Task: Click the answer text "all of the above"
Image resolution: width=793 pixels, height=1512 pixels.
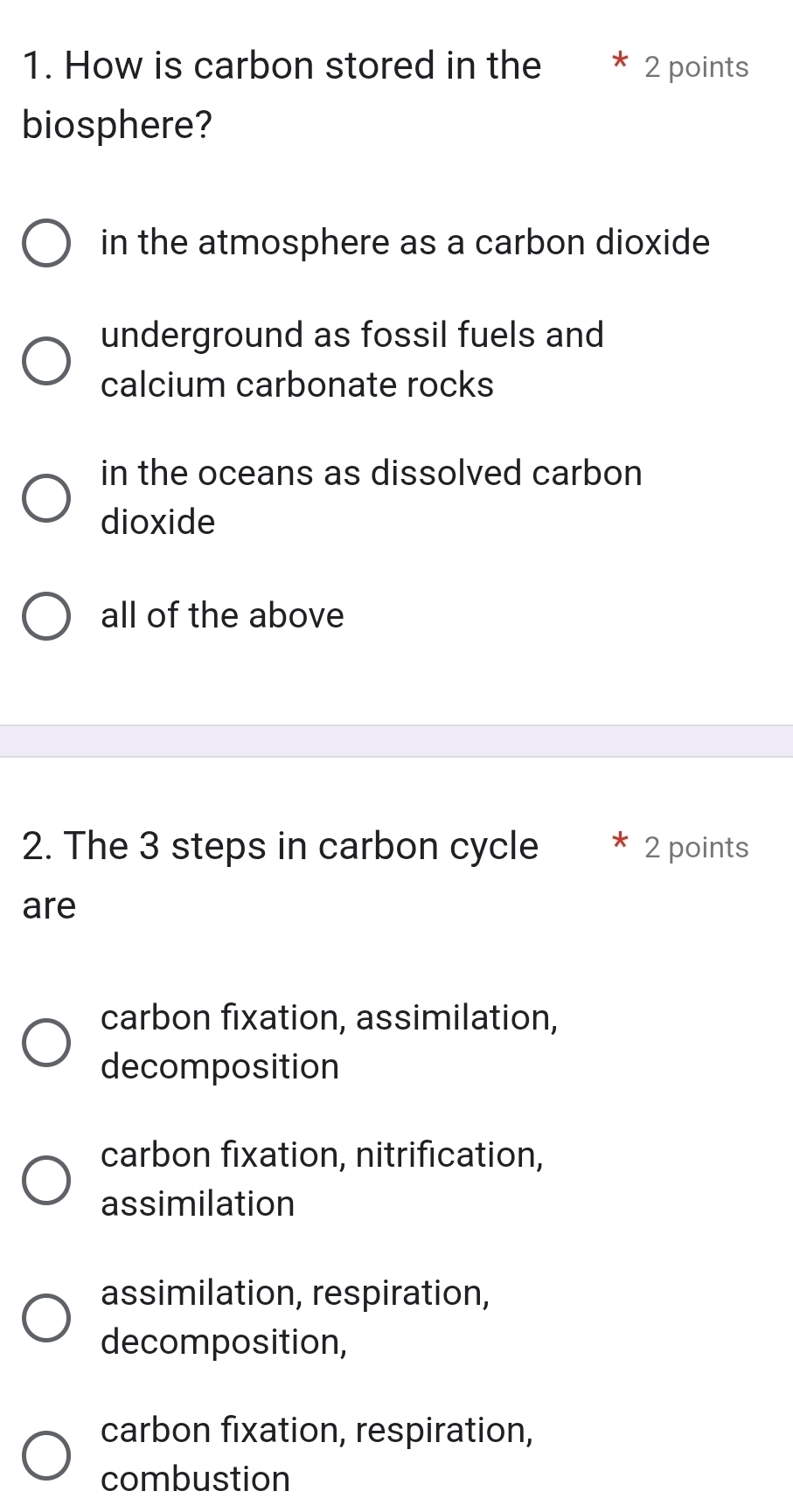Action: click(x=221, y=616)
